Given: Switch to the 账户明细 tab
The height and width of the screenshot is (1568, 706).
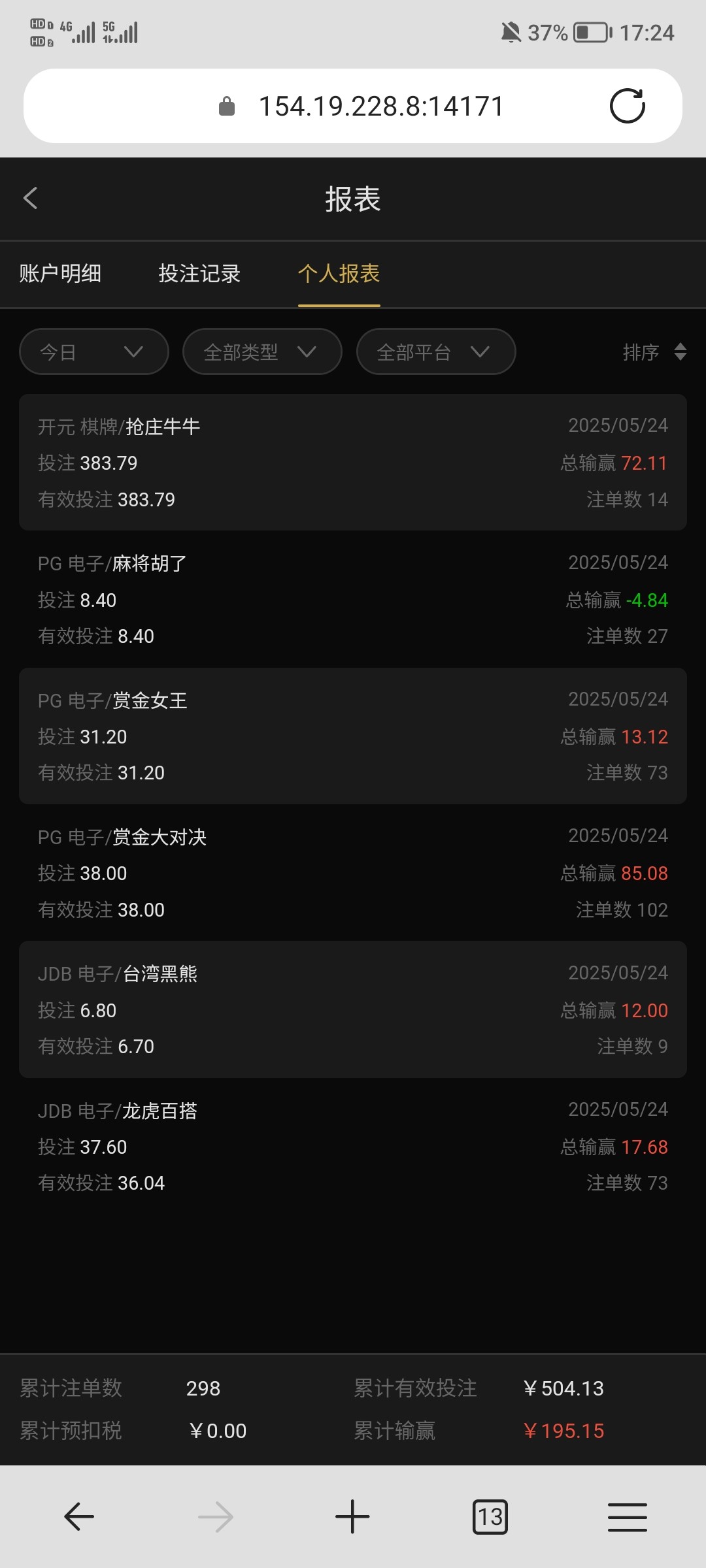Looking at the screenshot, I should pyautogui.click(x=60, y=274).
